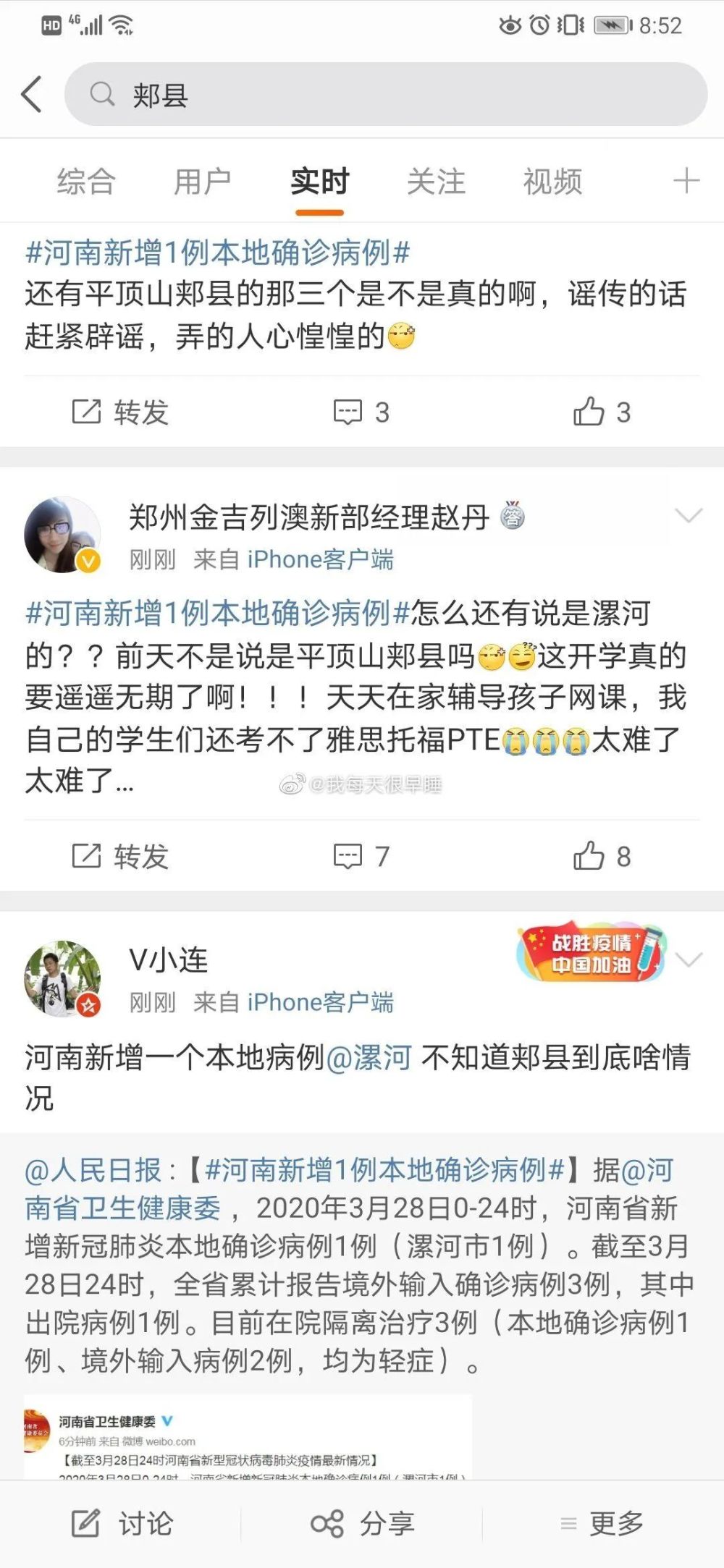Tap the @漯河 mention in V小连's post

pos(369,1057)
